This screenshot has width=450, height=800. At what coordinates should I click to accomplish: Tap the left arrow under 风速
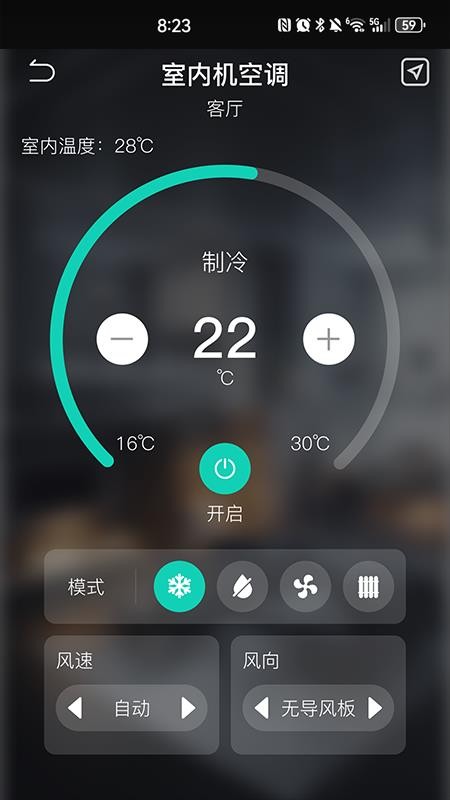[75, 708]
